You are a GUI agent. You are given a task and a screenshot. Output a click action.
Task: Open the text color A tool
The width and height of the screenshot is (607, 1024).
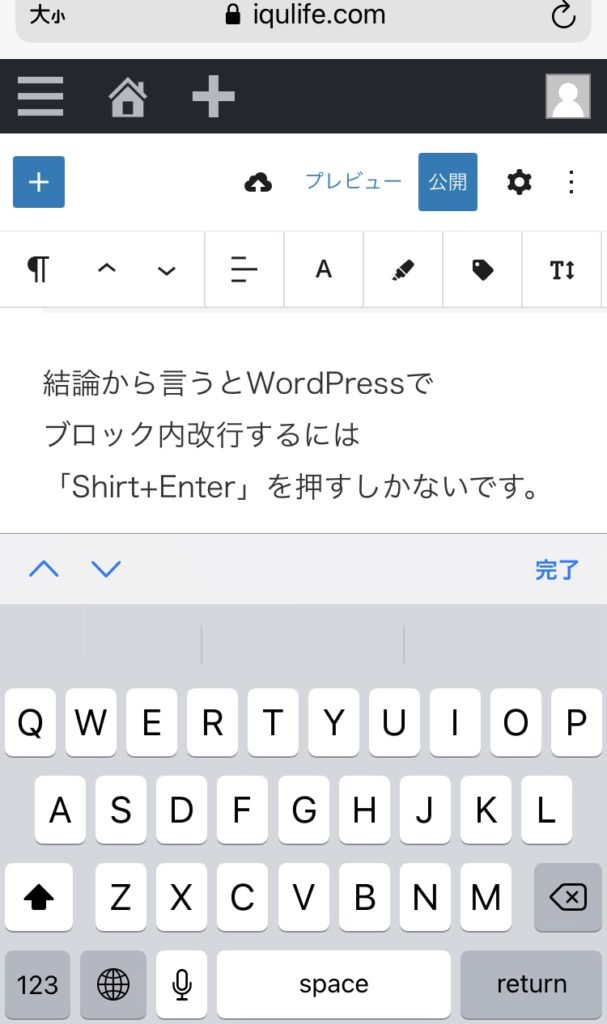323,269
